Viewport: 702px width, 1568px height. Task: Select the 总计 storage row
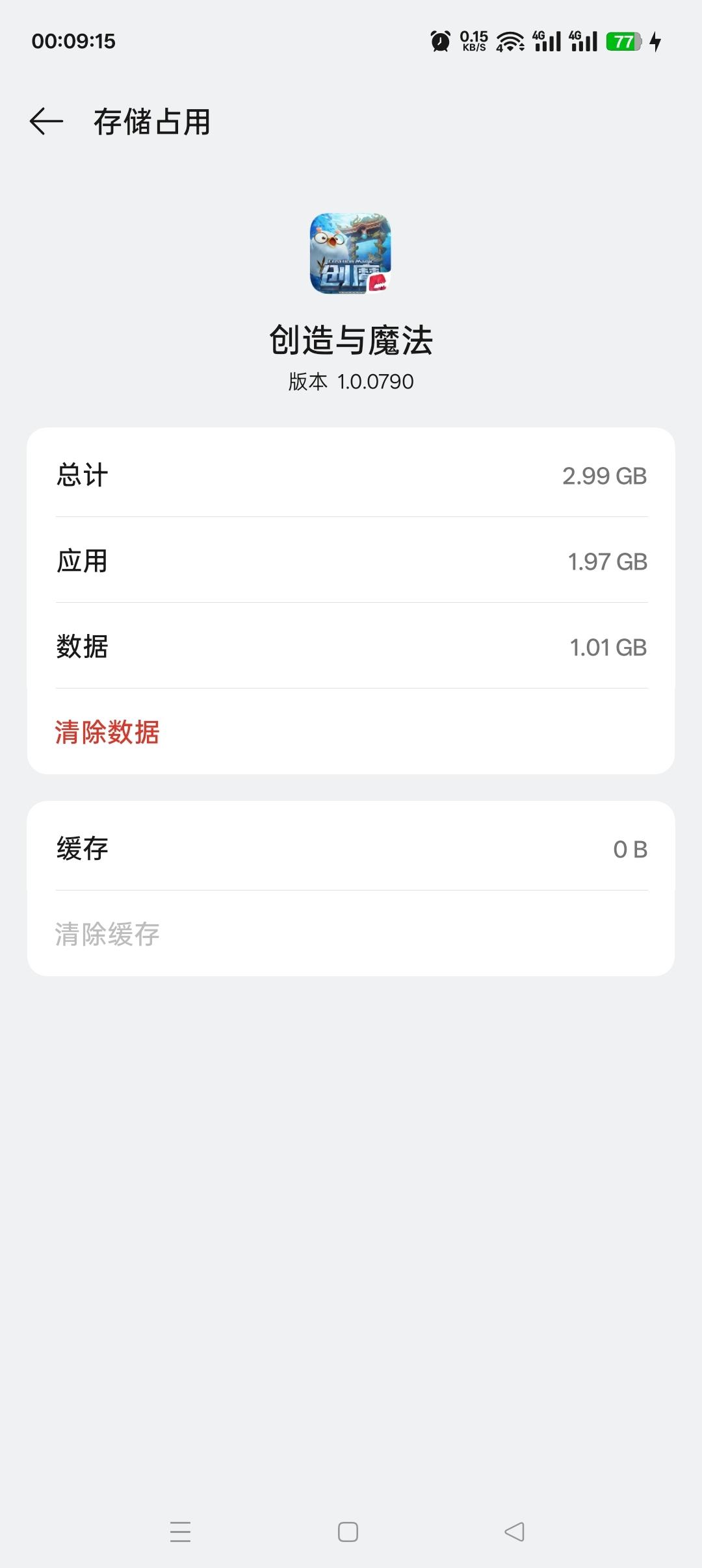pyautogui.click(x=351, y=475)
